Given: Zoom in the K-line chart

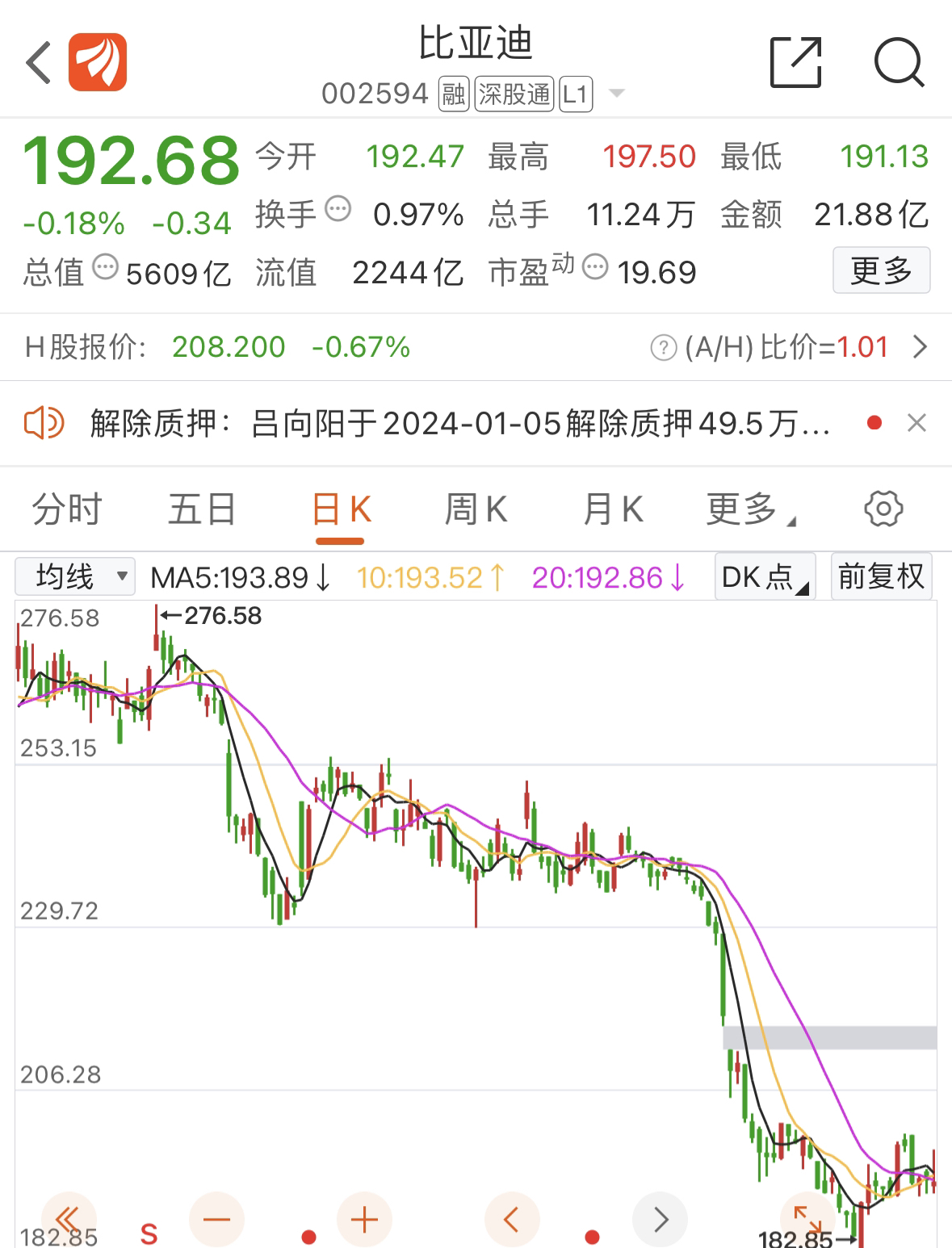Looking at the screenshot, I should 364,1220.
